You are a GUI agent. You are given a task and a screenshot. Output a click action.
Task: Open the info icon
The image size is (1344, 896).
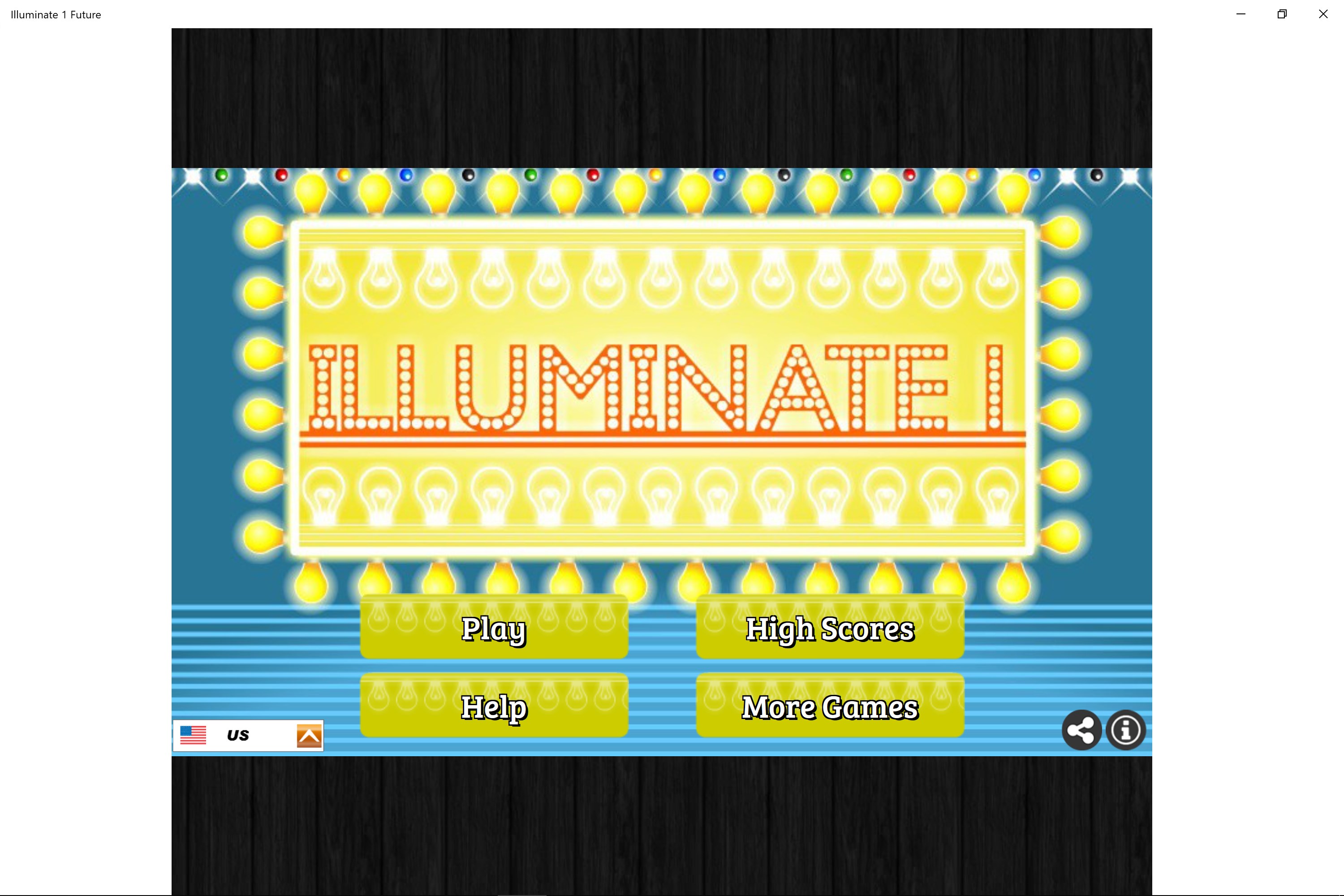point(1125,730)
